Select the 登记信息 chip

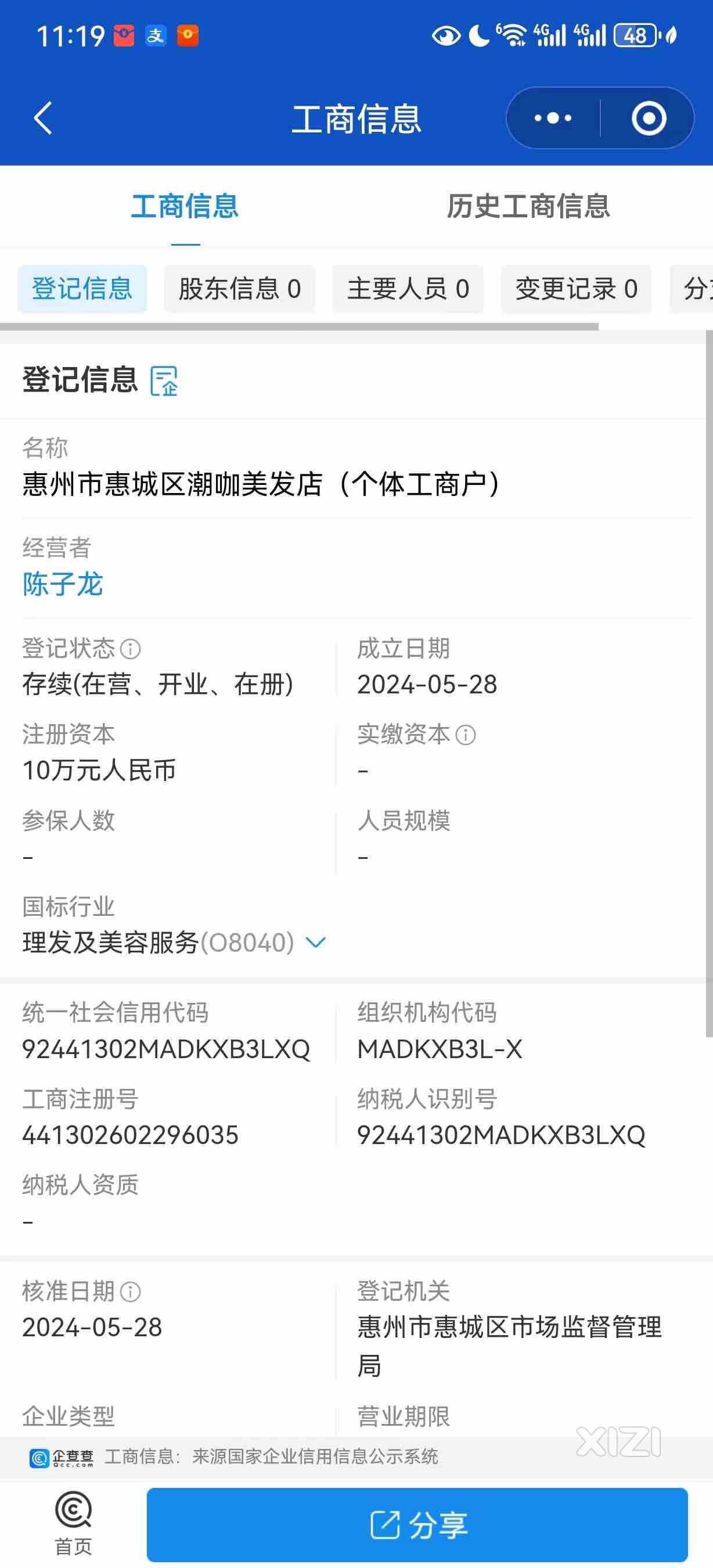click(82, 289)
